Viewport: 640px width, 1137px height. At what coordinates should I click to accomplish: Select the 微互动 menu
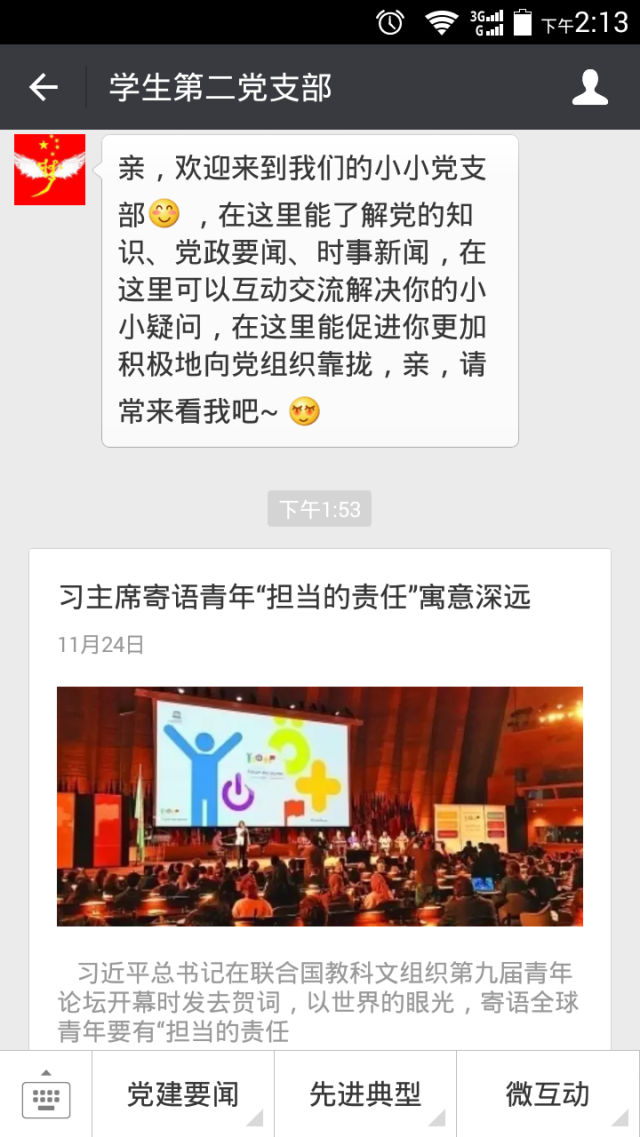click(x=547, y=1094)
